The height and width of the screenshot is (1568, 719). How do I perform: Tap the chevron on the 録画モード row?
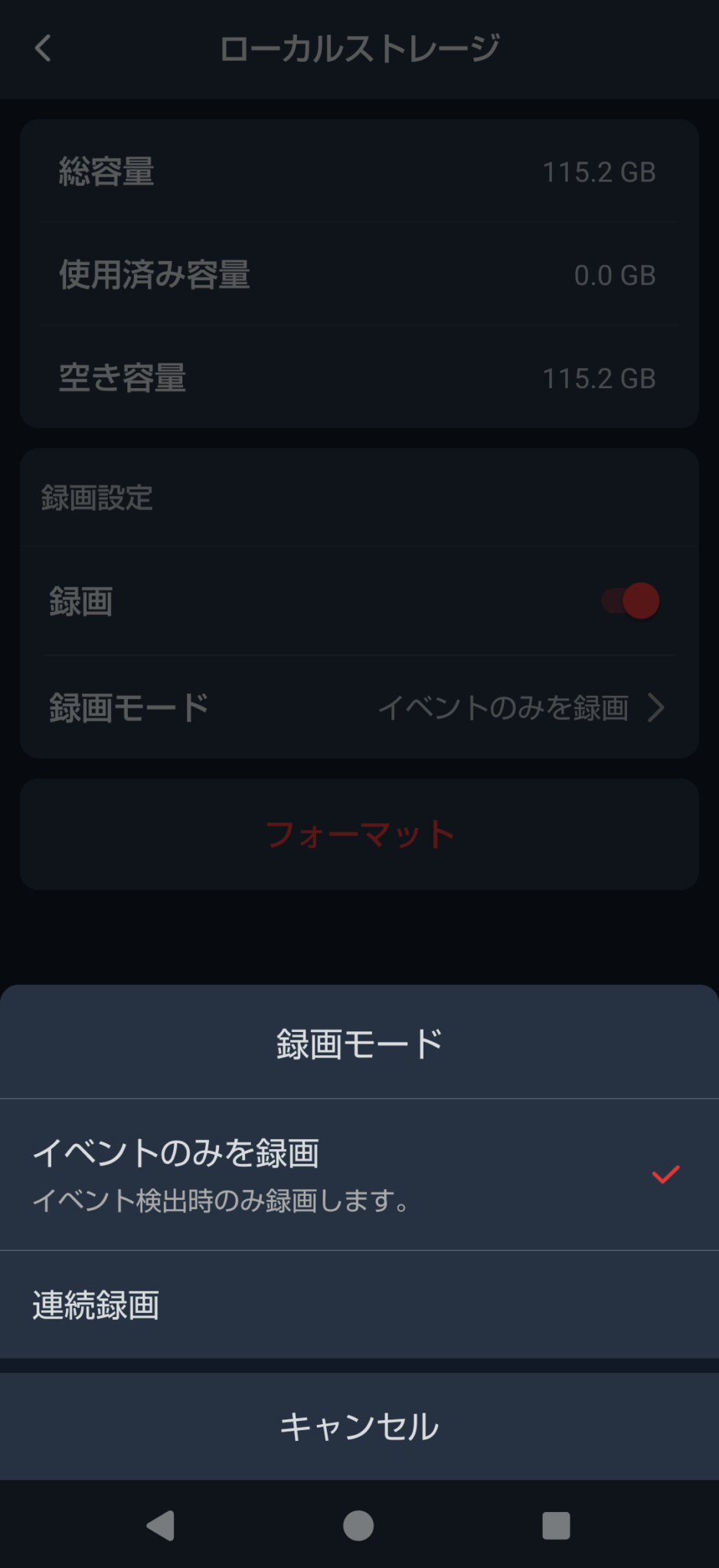(x=656, y=708)
